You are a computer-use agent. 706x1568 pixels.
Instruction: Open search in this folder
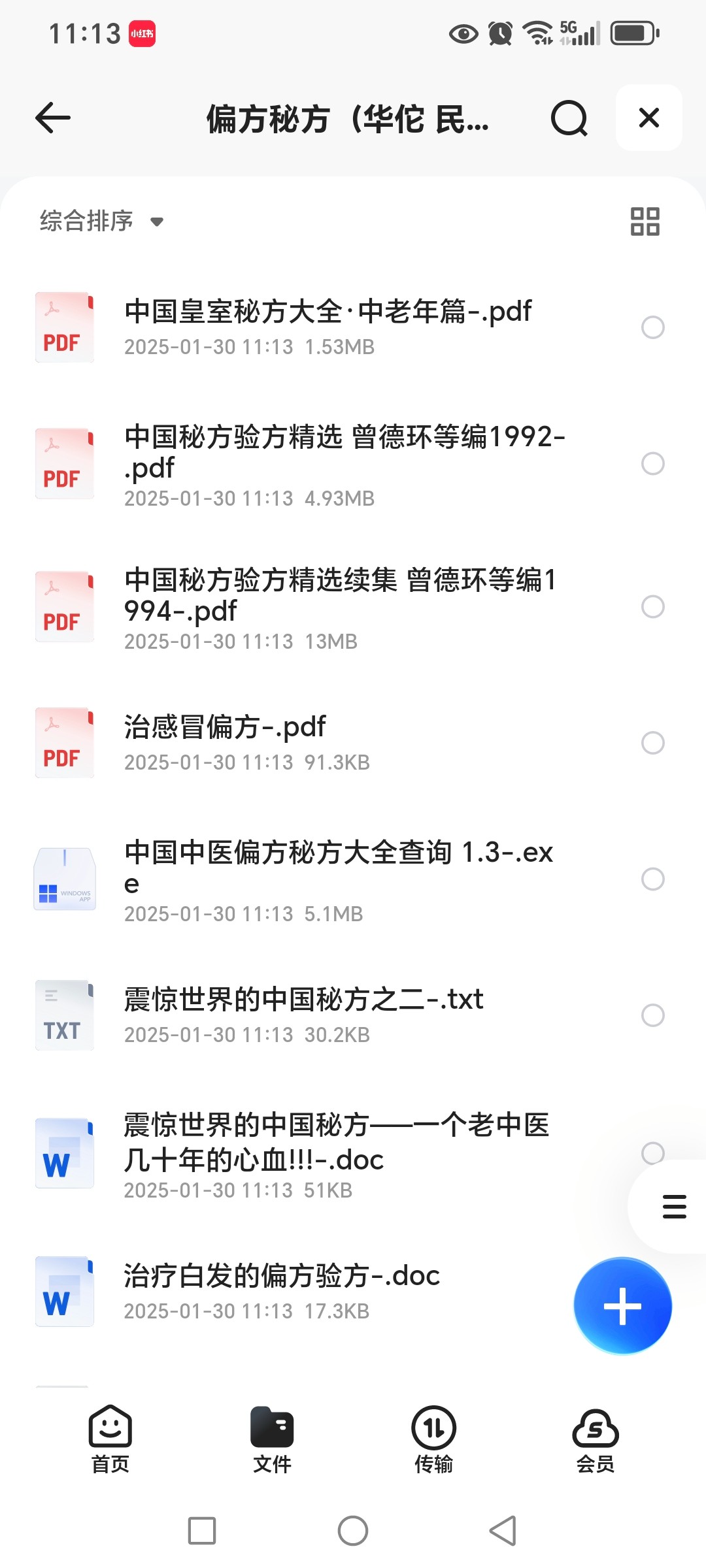tap(569, 118)
